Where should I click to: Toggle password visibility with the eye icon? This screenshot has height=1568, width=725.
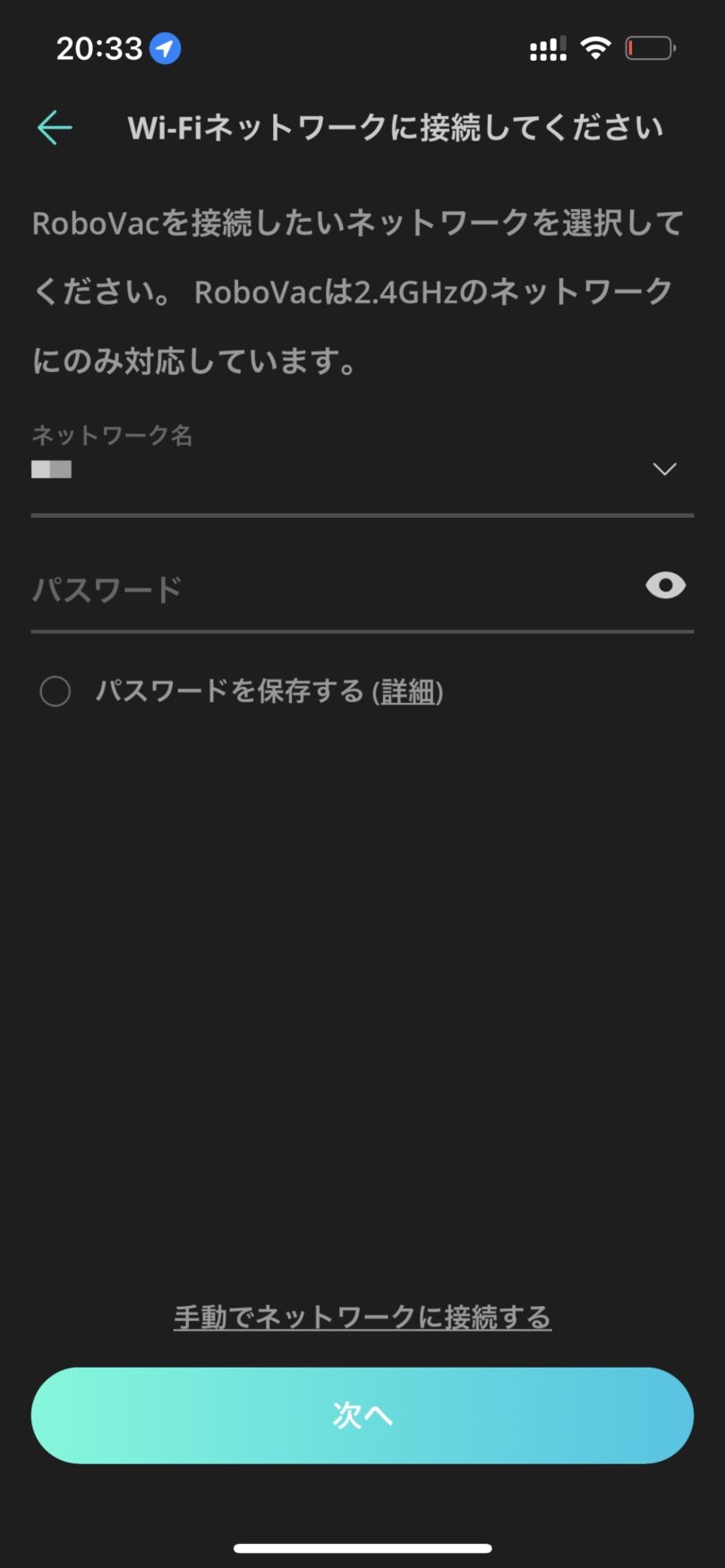665,586
